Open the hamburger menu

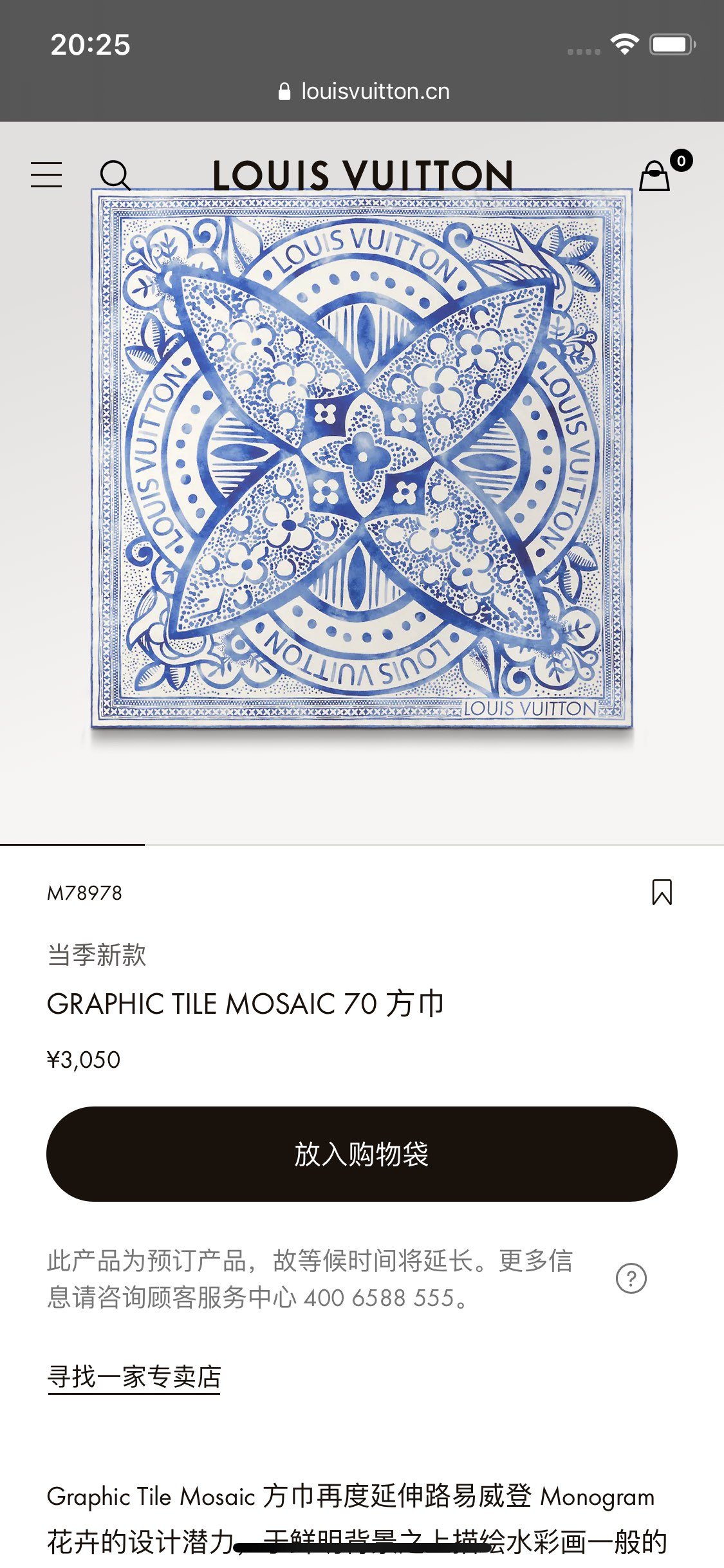46,175
